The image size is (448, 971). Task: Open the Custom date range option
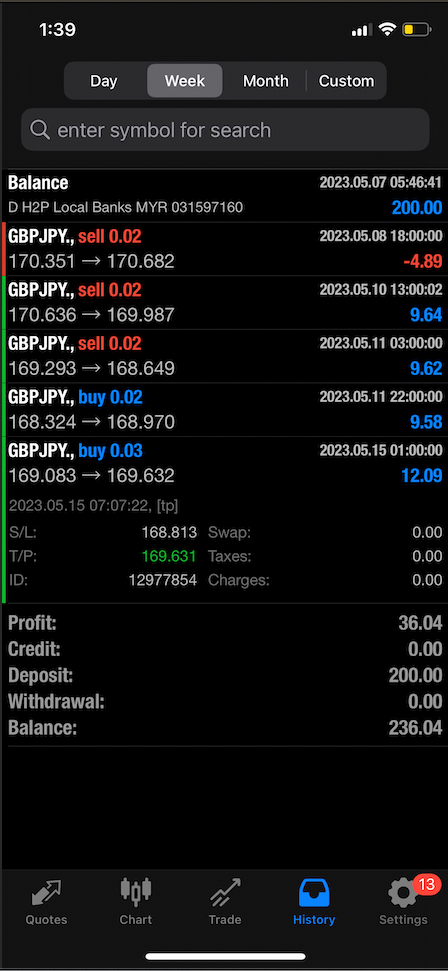coord(346,81)
